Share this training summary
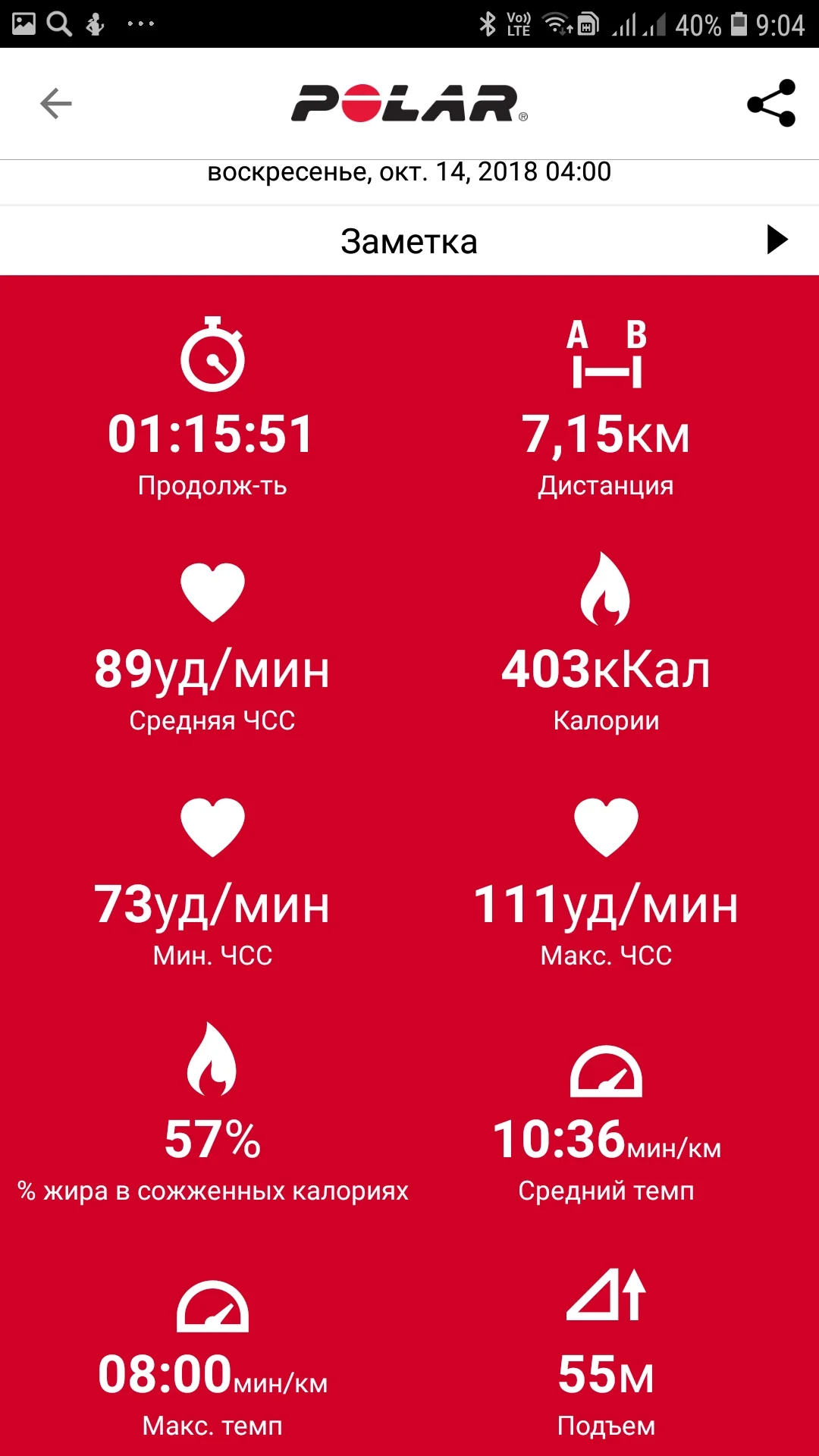Screen dimensions: 819x1456 771,103
